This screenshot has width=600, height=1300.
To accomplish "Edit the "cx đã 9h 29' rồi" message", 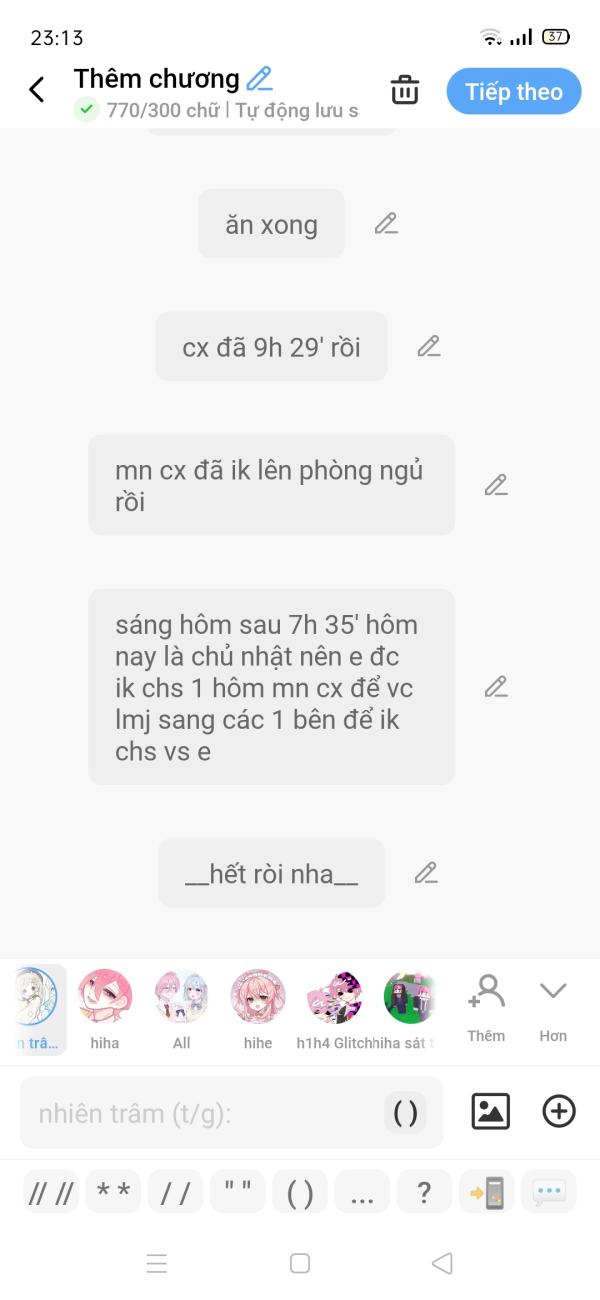I will tap(429, 346).
